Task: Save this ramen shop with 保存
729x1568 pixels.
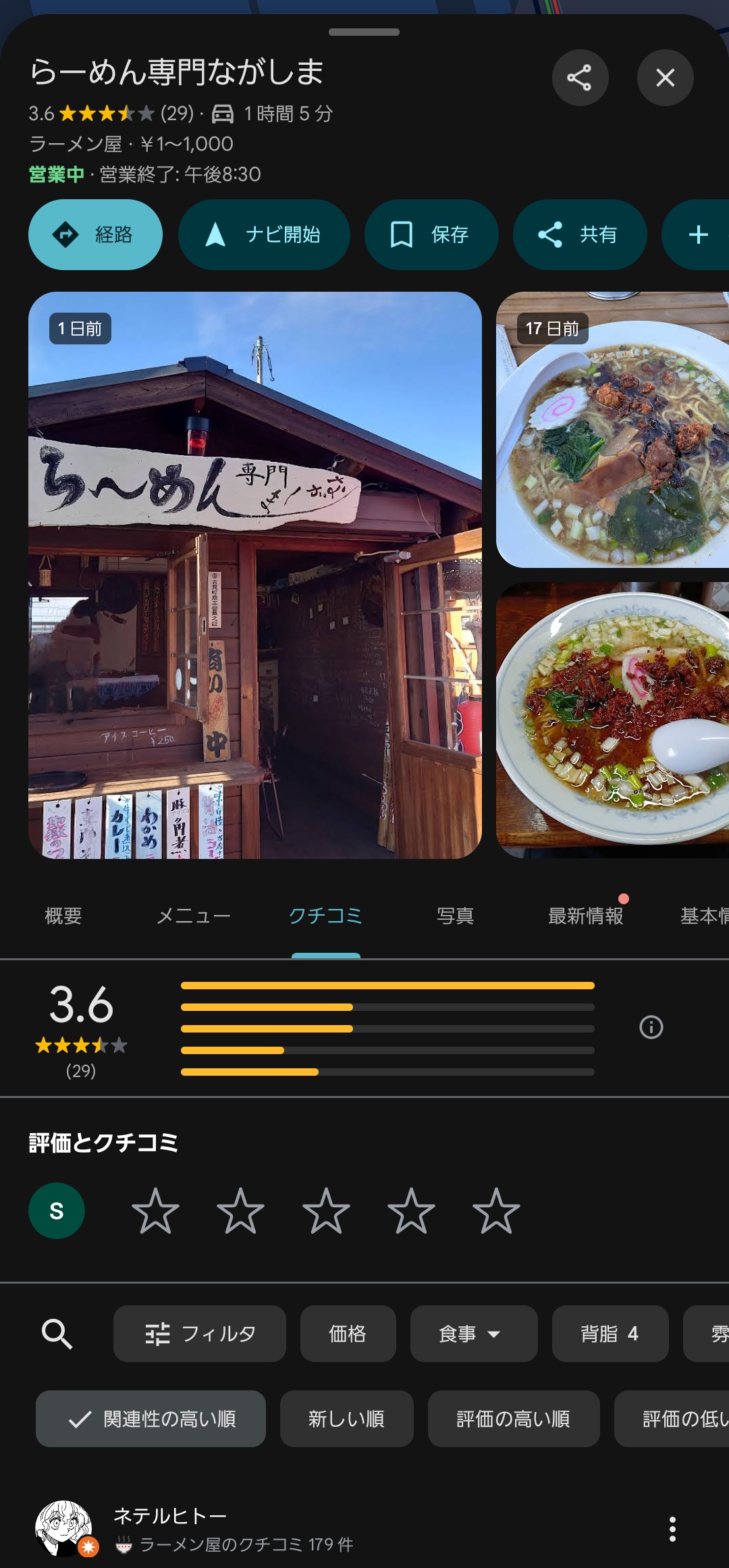Action: click(431, 234)
